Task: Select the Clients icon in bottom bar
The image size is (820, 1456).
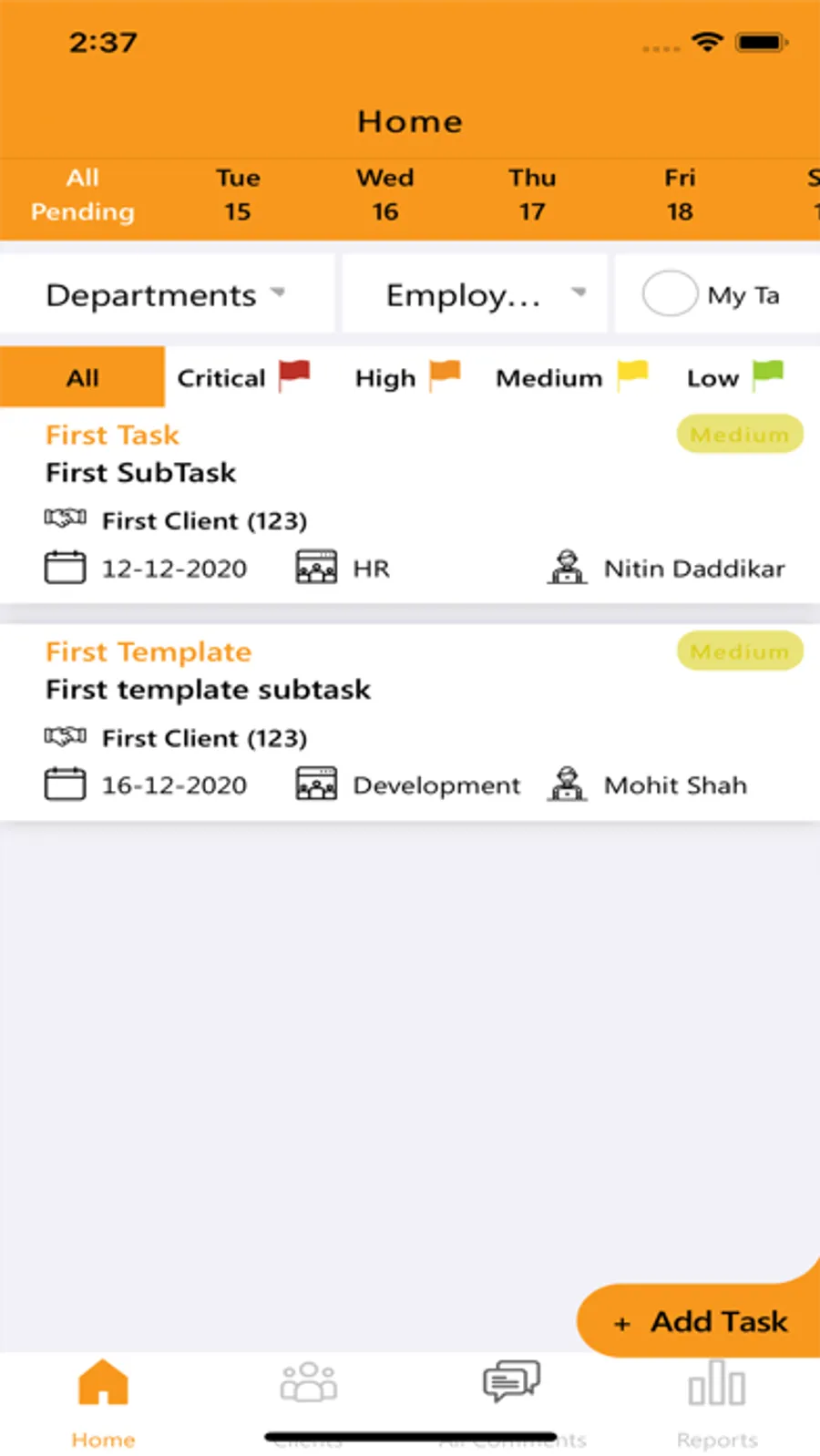Action: point(307,1385)
